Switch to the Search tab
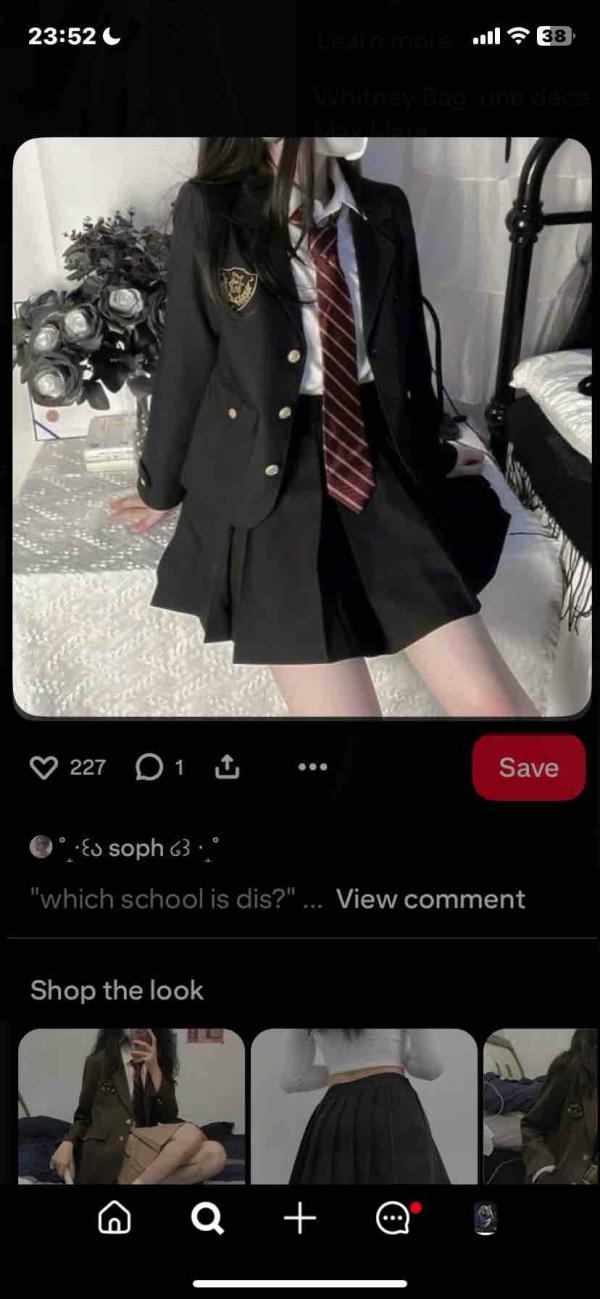The height and width of the screenshot is (1299, 600). [207, 1217]
